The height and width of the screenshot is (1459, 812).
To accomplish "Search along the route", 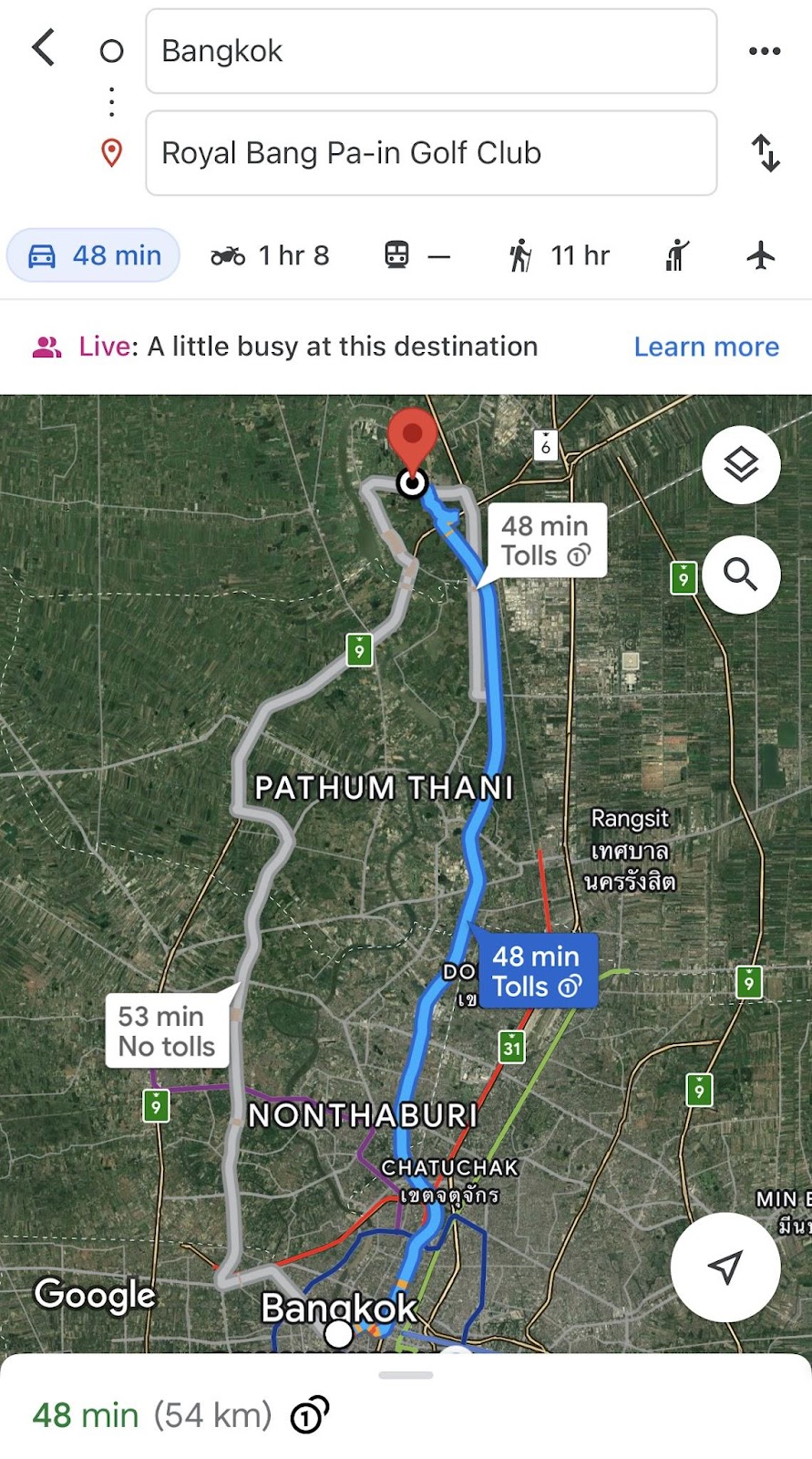I will click(x=741, y=574).
